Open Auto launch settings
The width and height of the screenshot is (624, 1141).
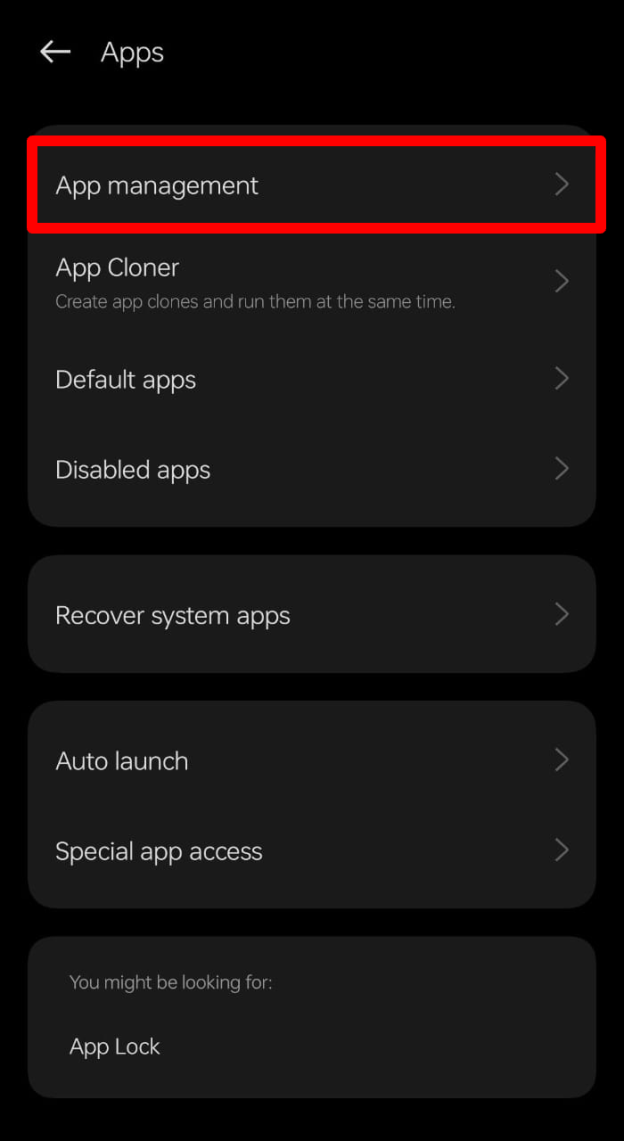point(312,761)
